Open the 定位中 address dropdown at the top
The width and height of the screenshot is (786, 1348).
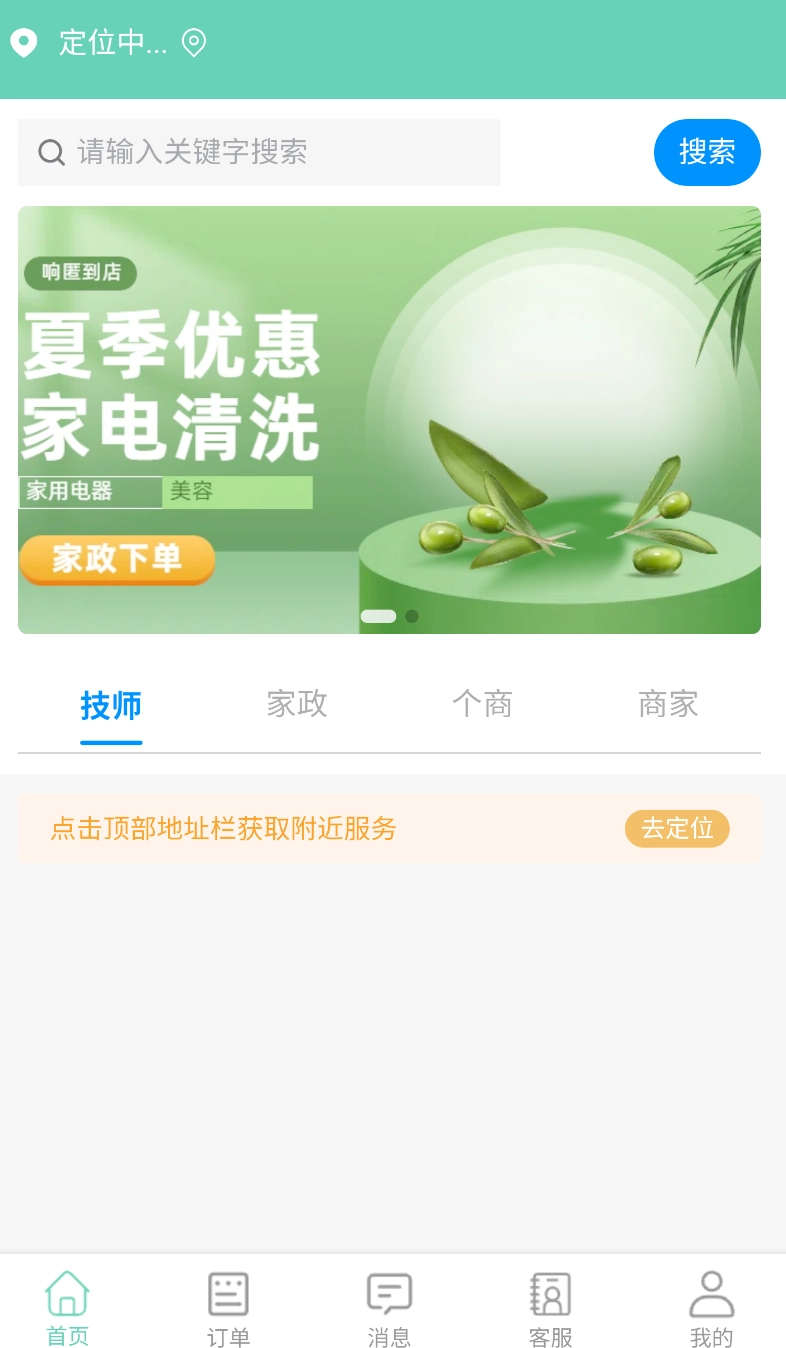pyautogui.click(x=110, y=44)
